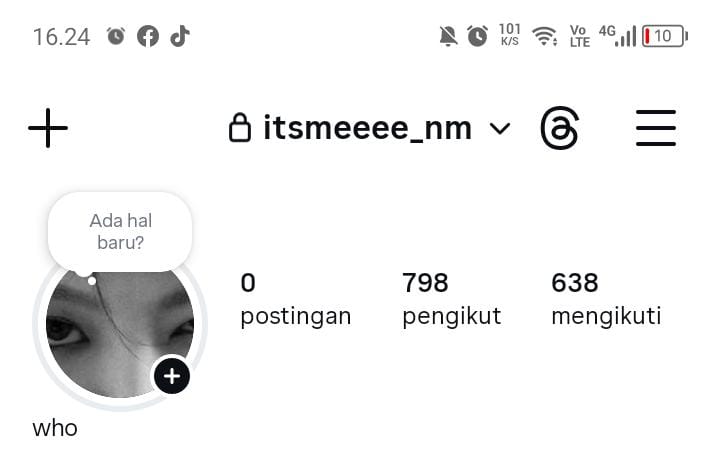
Task: Tap the plus icon to create content
Action: [x=48, y=129]
